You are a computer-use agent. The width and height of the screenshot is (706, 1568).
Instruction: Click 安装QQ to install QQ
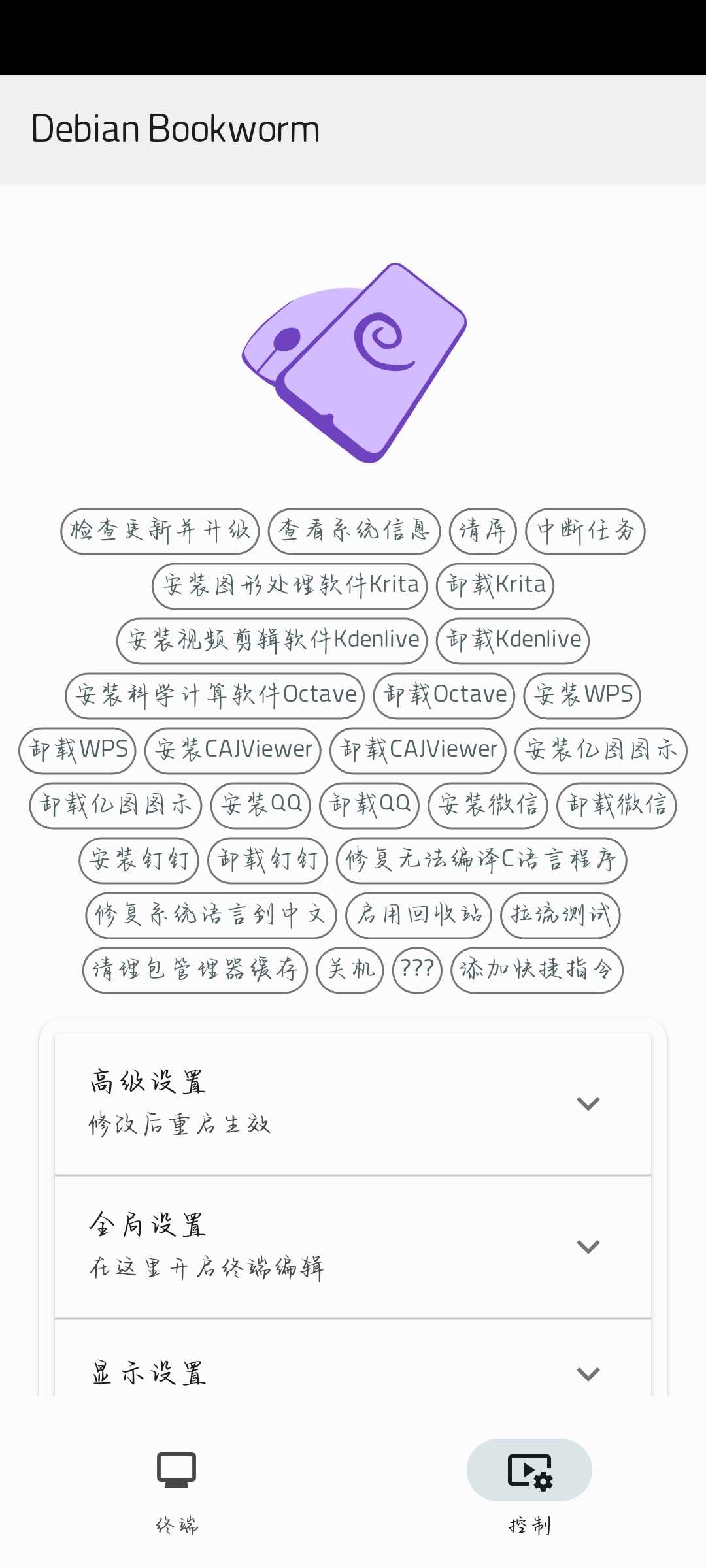(260, 805)
